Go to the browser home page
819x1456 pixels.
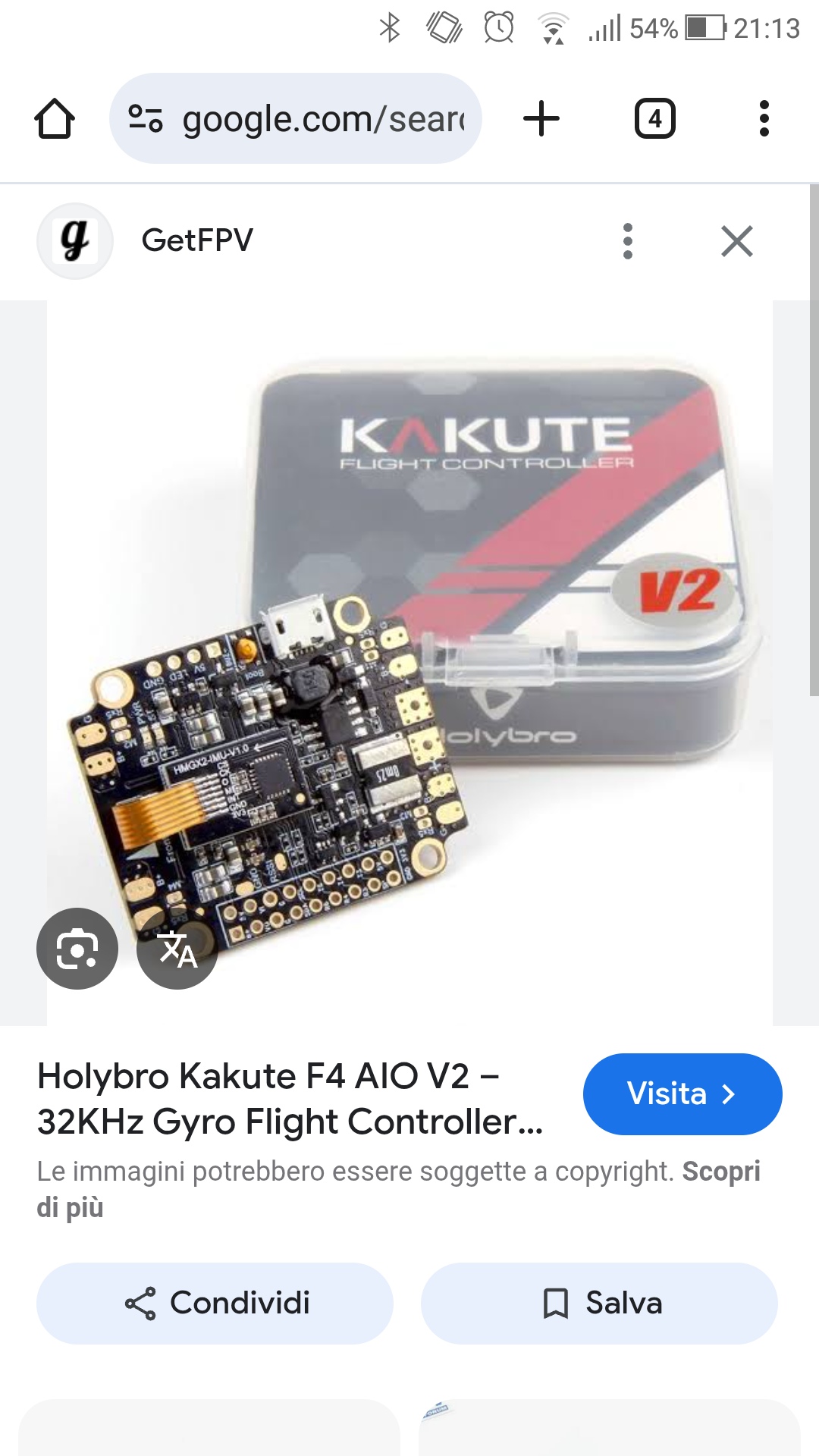point(55,119)
